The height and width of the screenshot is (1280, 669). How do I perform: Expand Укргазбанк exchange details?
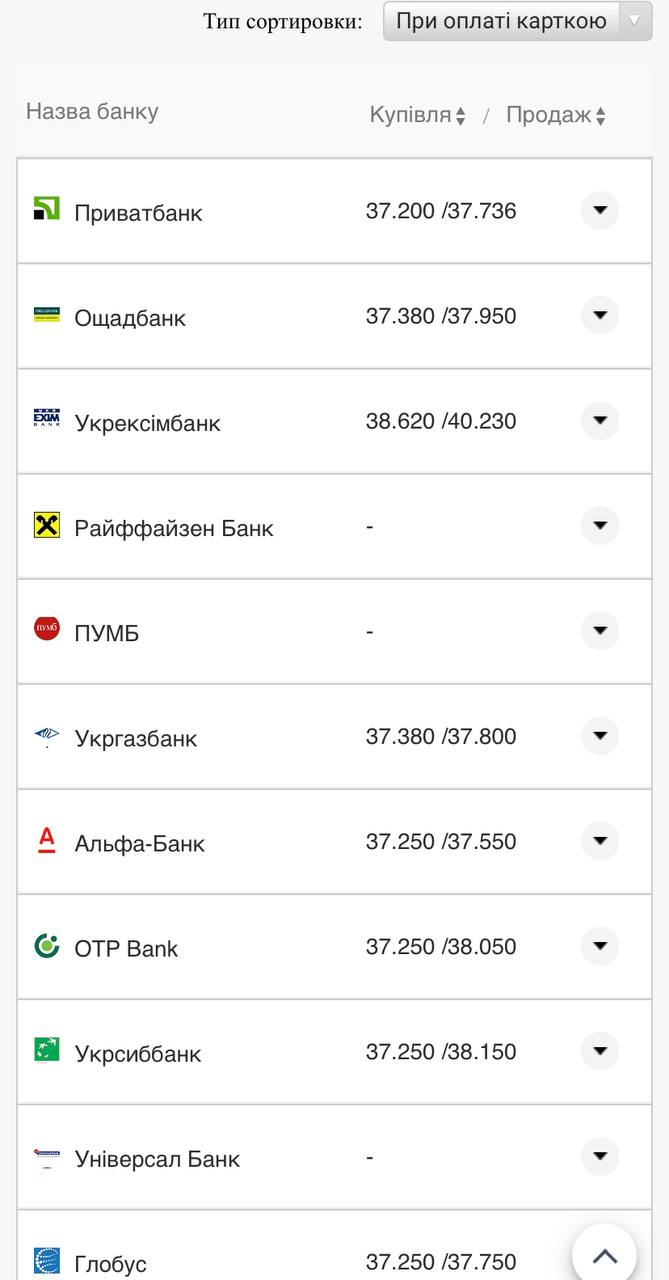click(x=600, y=736)
